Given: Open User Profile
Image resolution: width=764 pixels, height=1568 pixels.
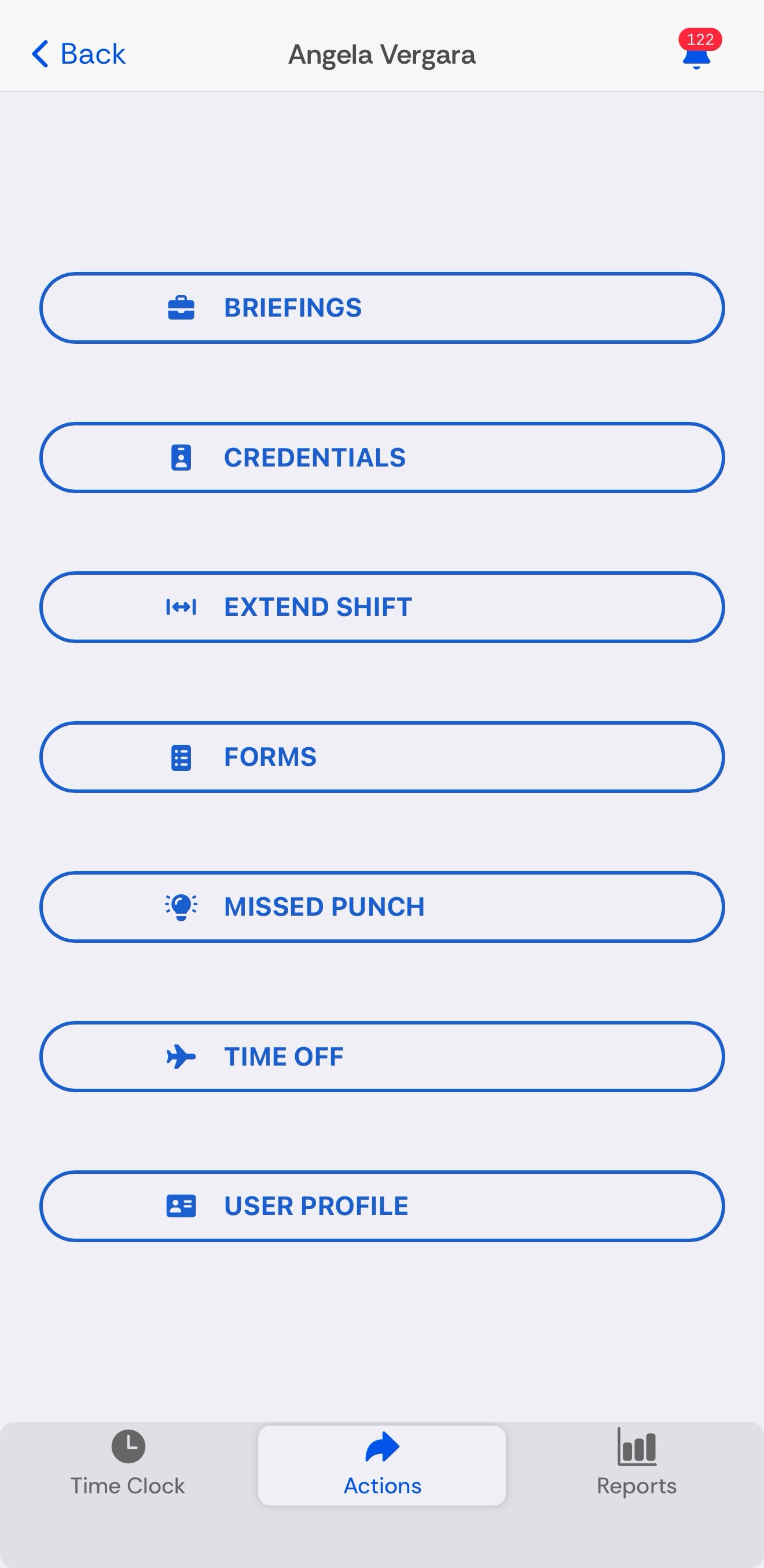Looking at the screenshot, I should point(381,1206).
